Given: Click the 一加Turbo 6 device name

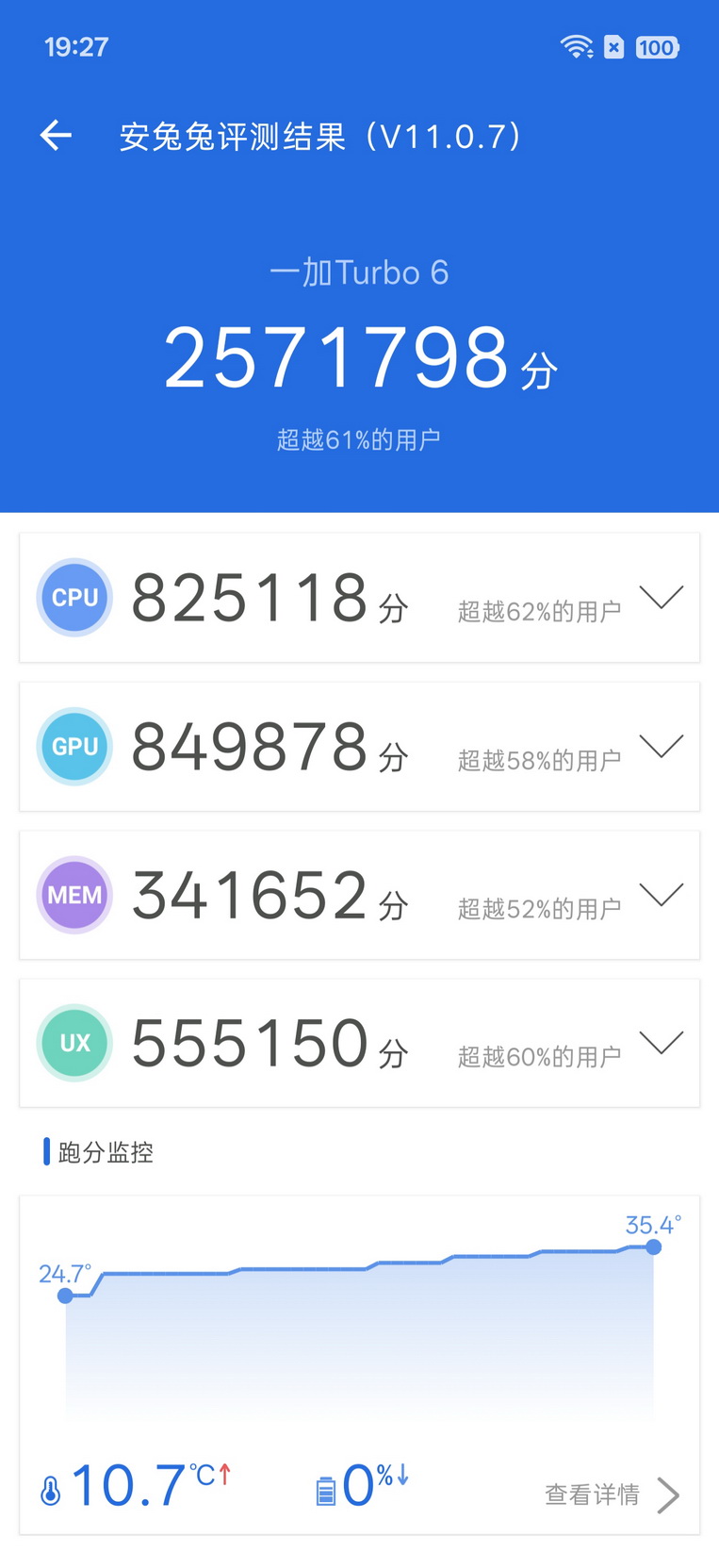Looking at the screenshot, I should click(x=359, y=272).
